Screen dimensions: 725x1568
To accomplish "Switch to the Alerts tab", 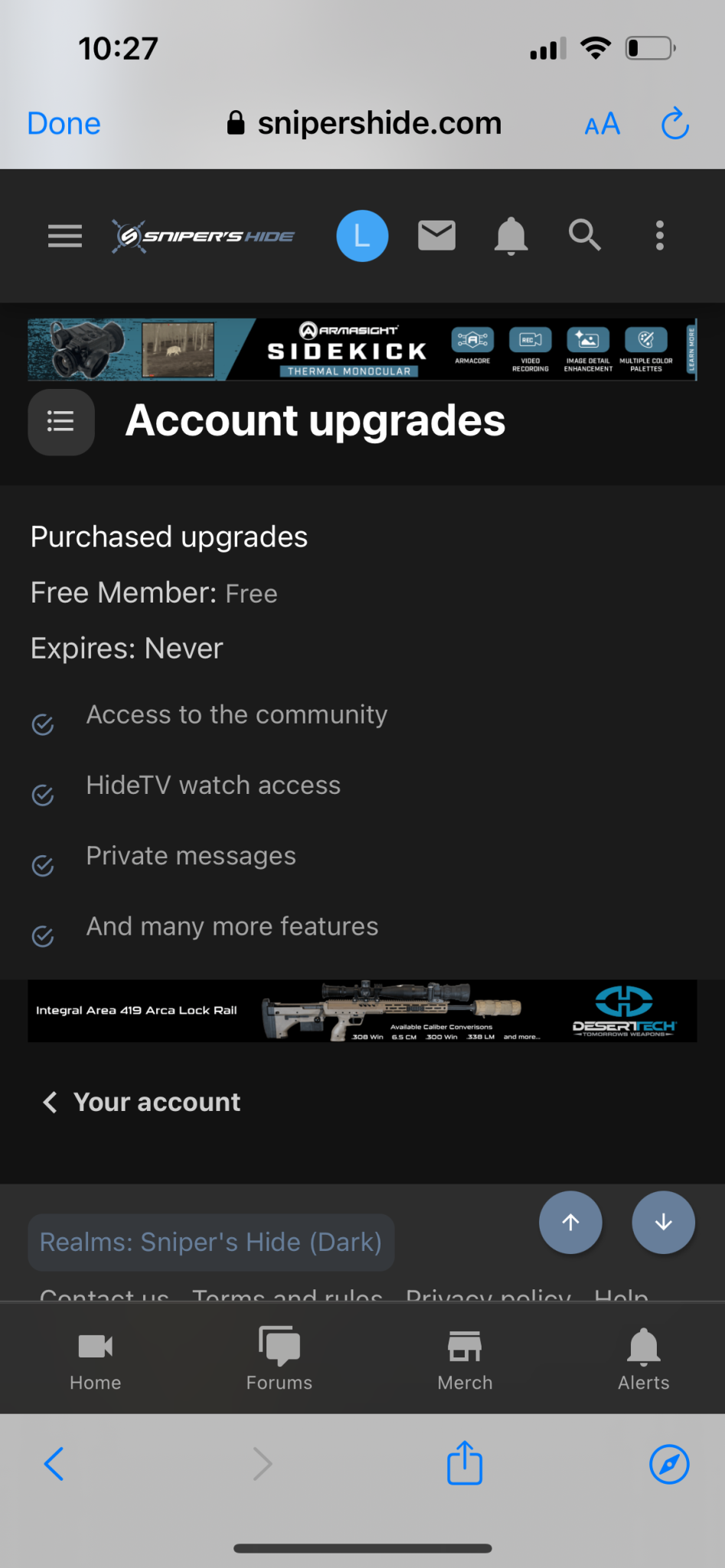I will point(644,1360).
